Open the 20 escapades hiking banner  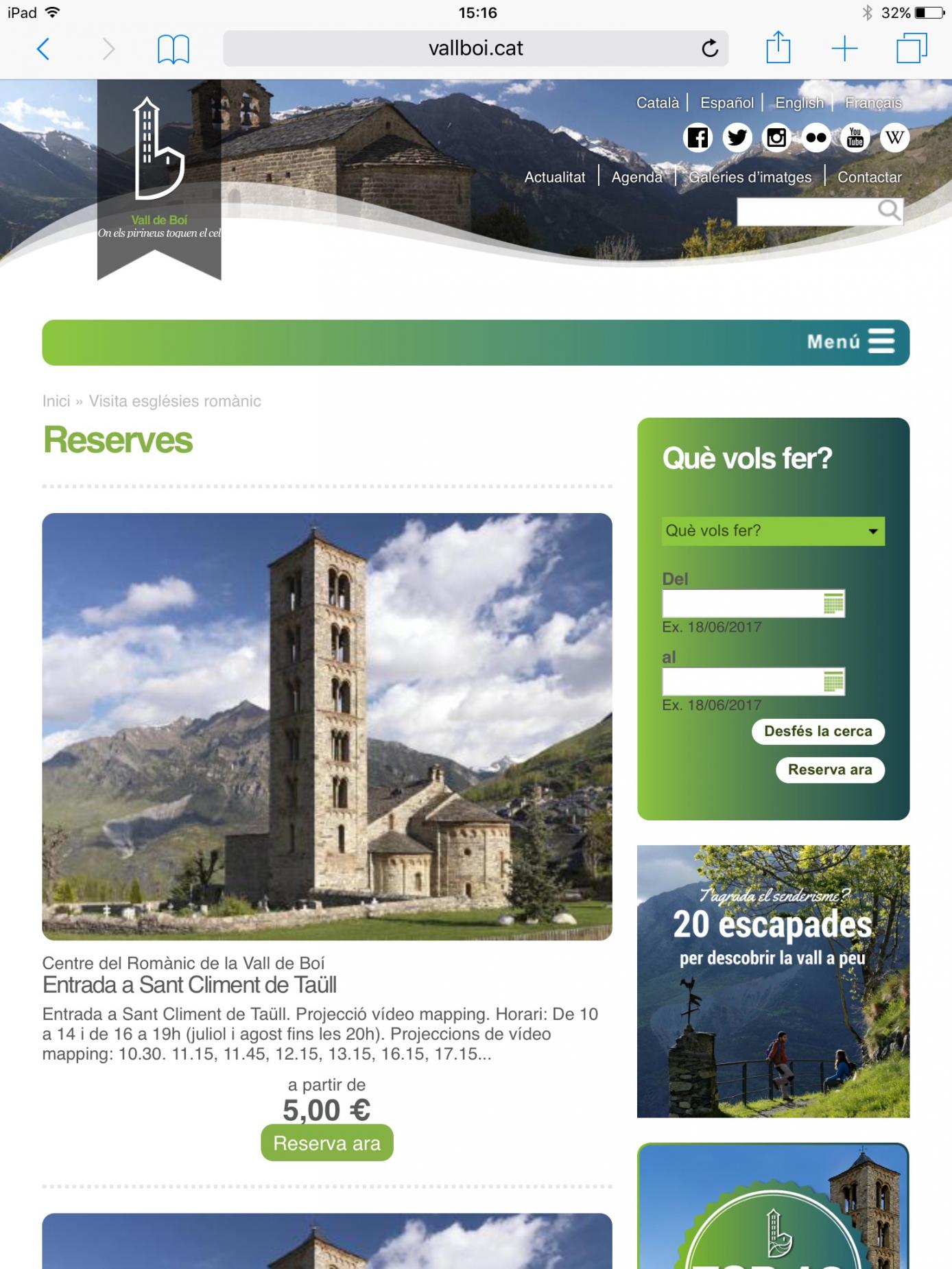coord(773,981)
